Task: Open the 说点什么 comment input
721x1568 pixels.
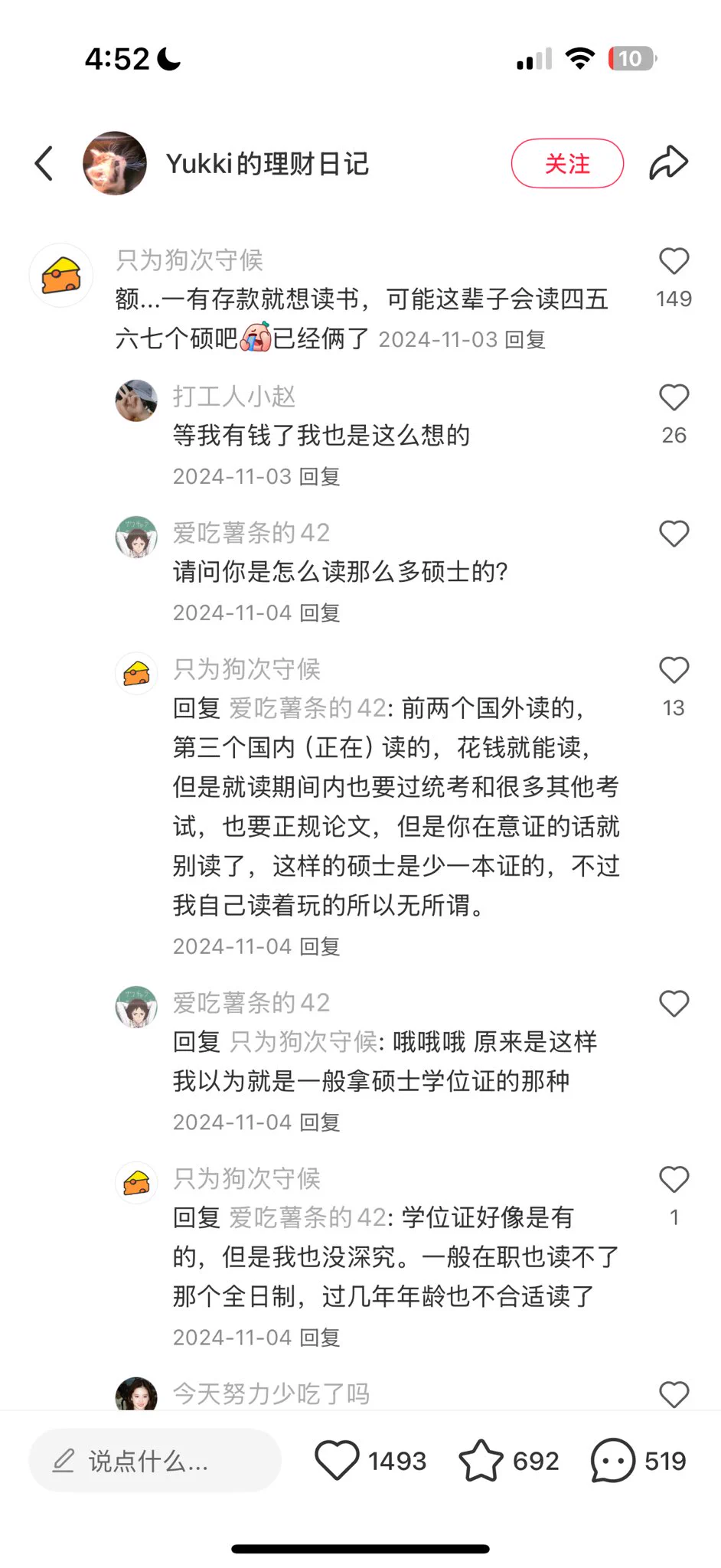Action: click(x=155, y=1461)
